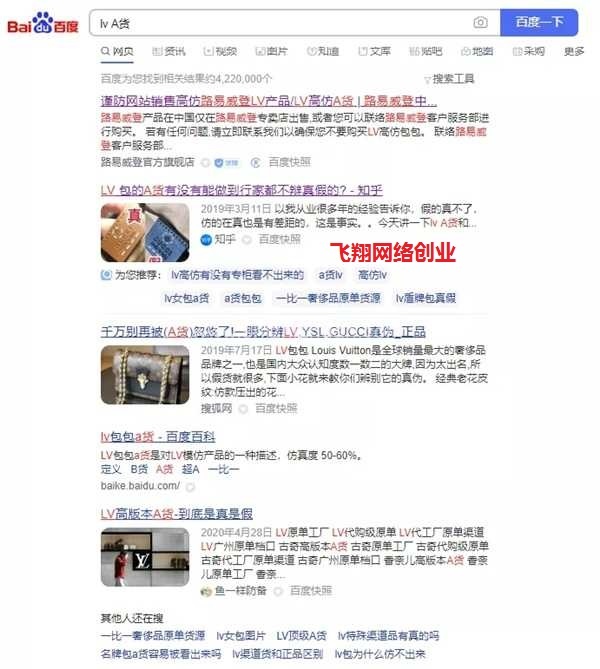
Task: Search related query LV顶级A货
Action: click(302, 636)
